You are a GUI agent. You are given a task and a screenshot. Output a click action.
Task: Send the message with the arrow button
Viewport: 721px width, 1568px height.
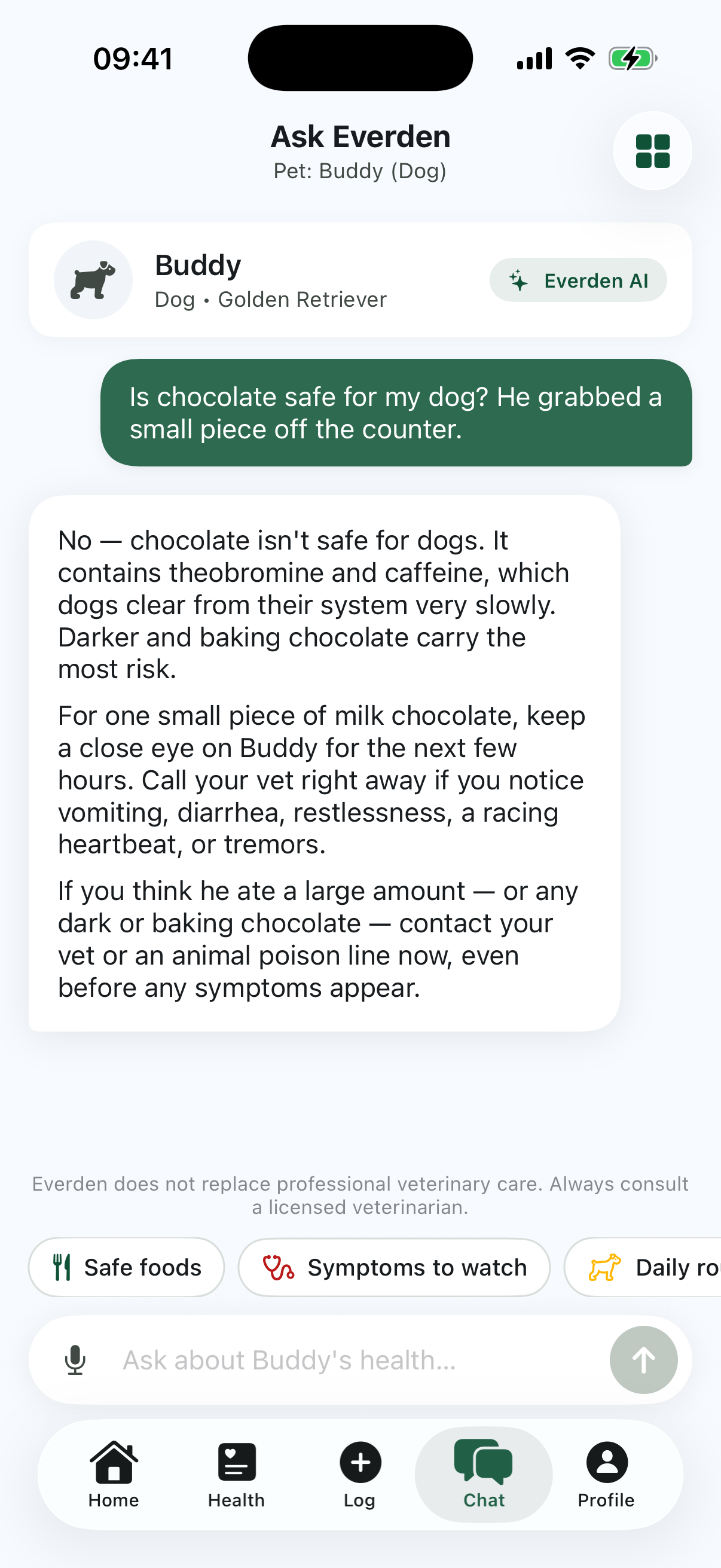click(644, 1360)
